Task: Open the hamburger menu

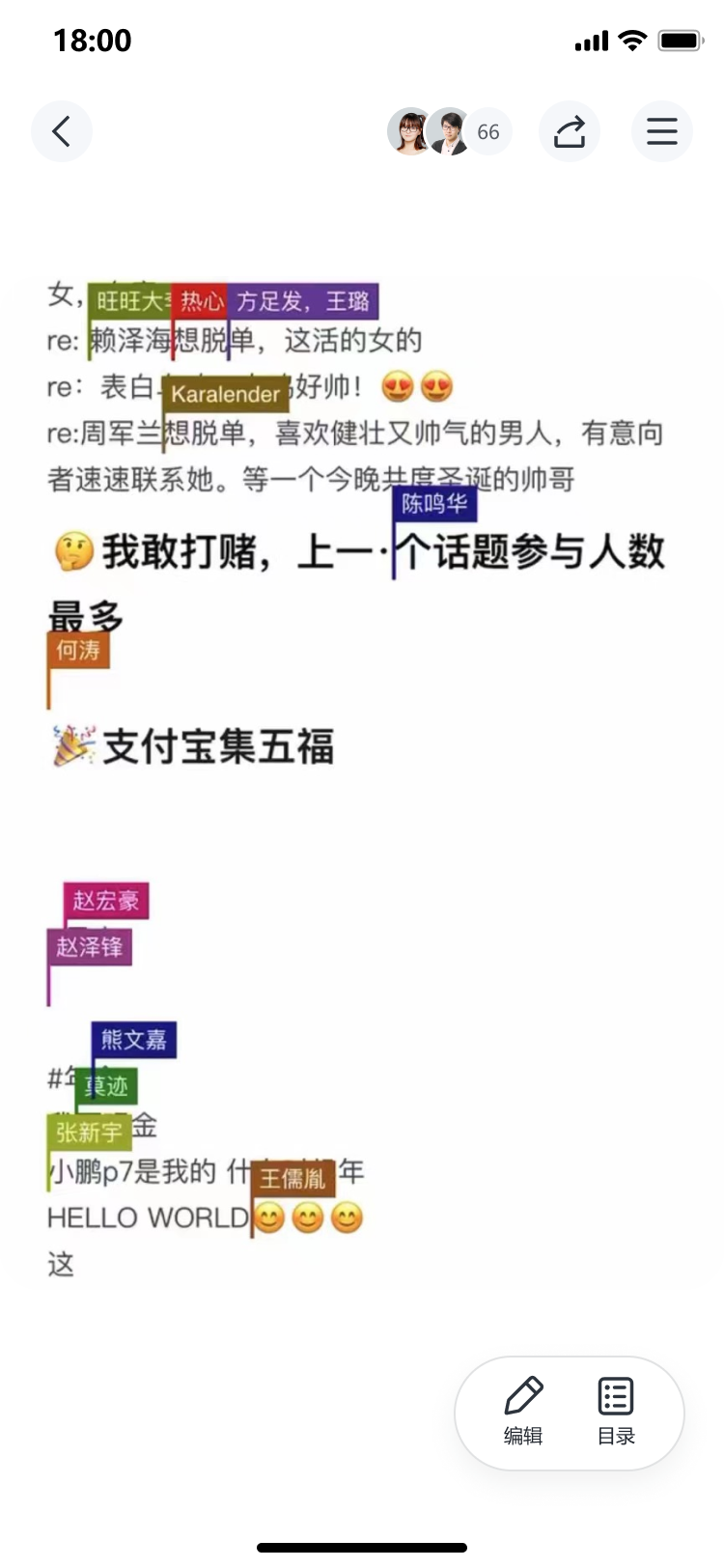Action: coord(662,131)
